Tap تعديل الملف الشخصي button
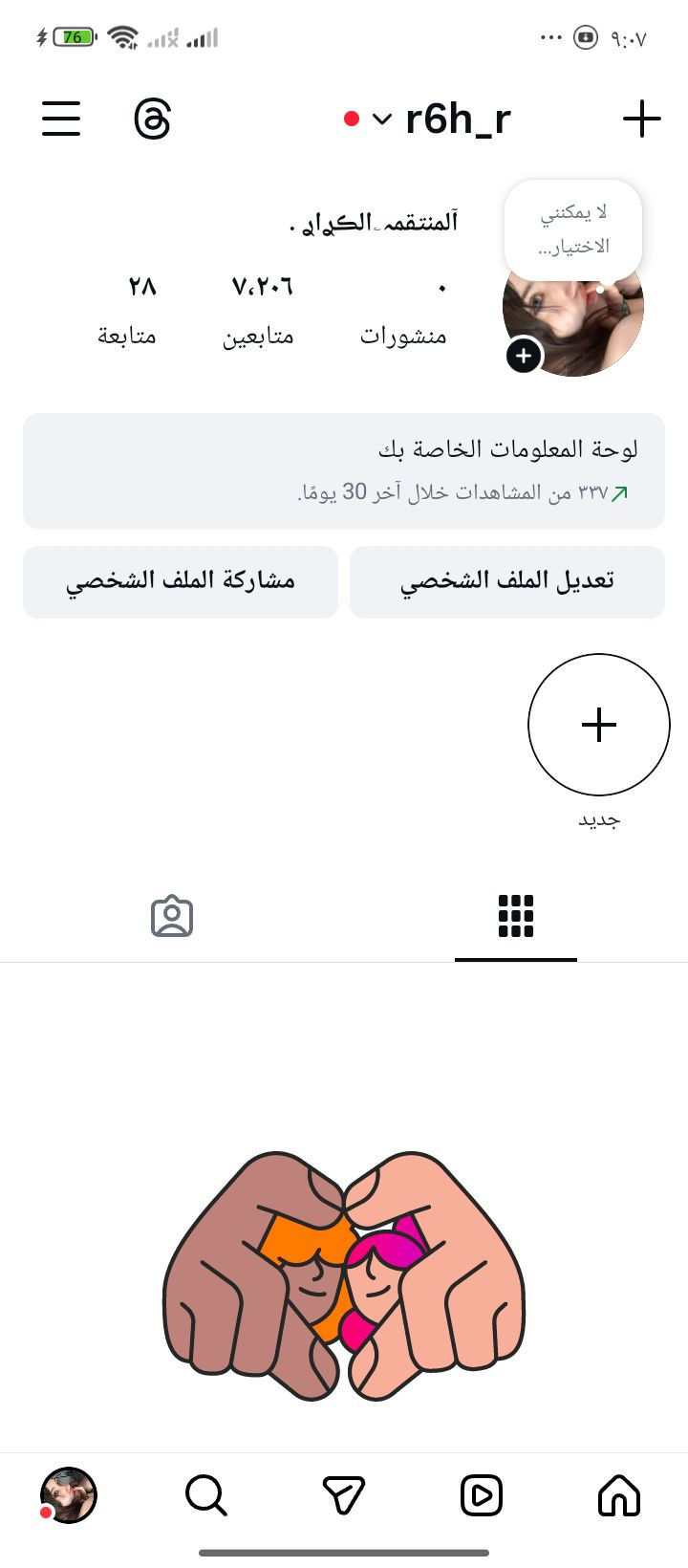Screen dimensions: 688x1568 coord(507,581)
